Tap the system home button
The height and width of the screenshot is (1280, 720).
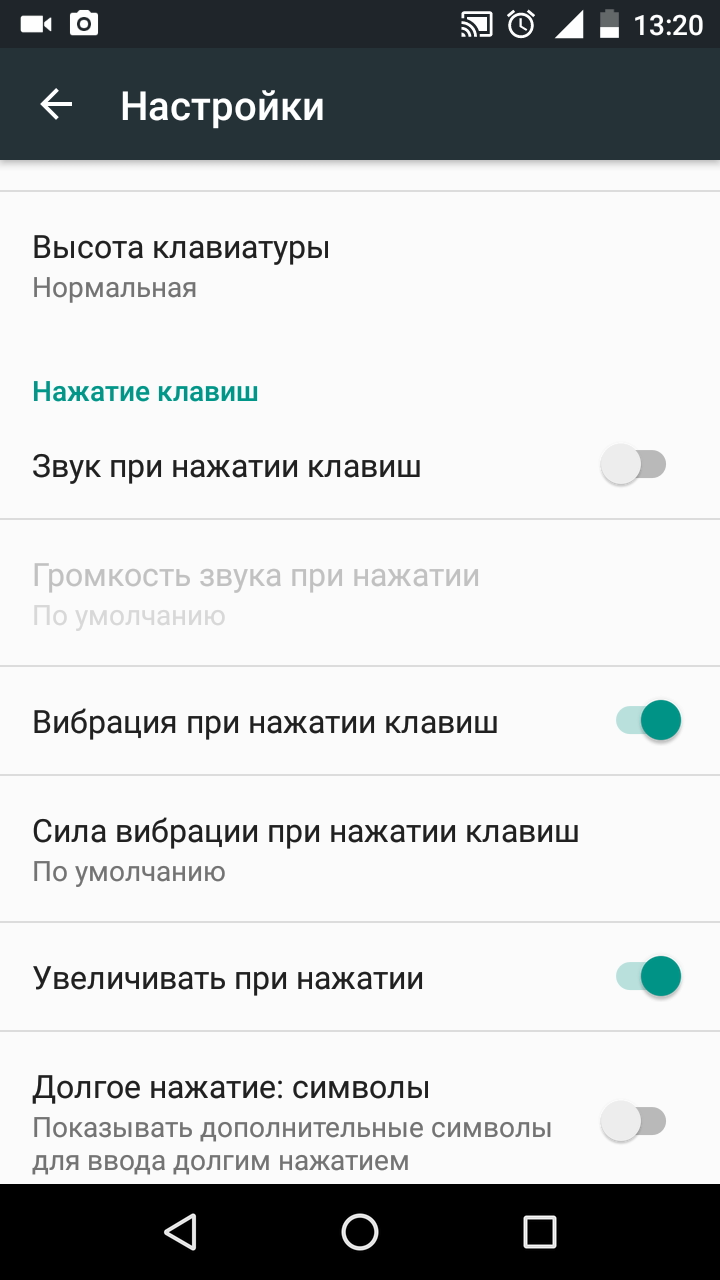tap(360, 1232)
